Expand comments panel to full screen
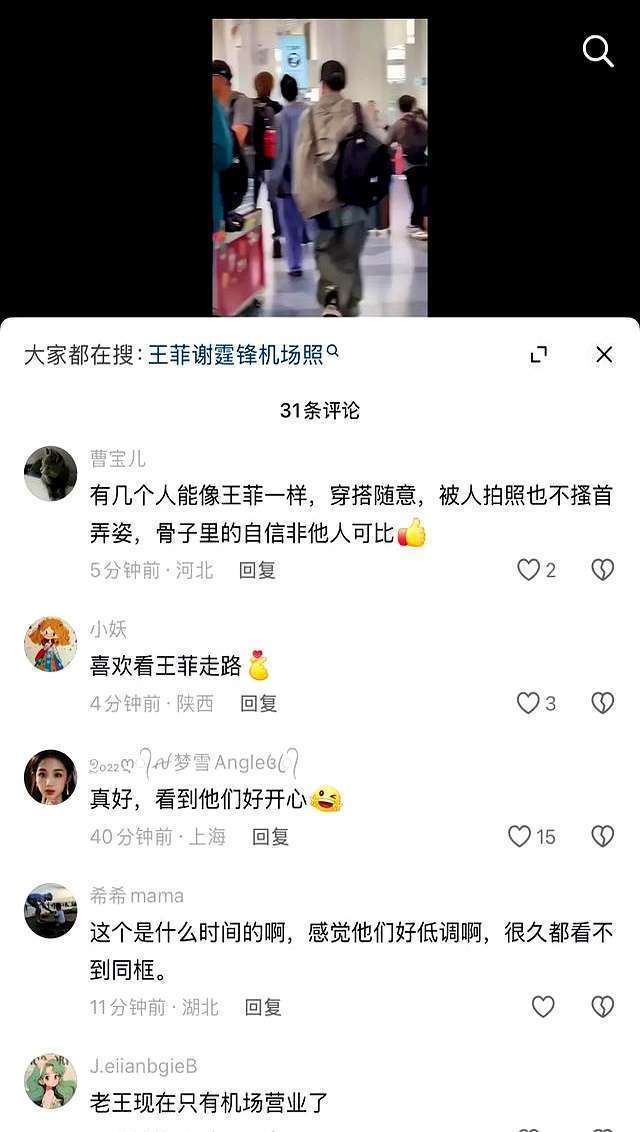 [x=539, y=355]
